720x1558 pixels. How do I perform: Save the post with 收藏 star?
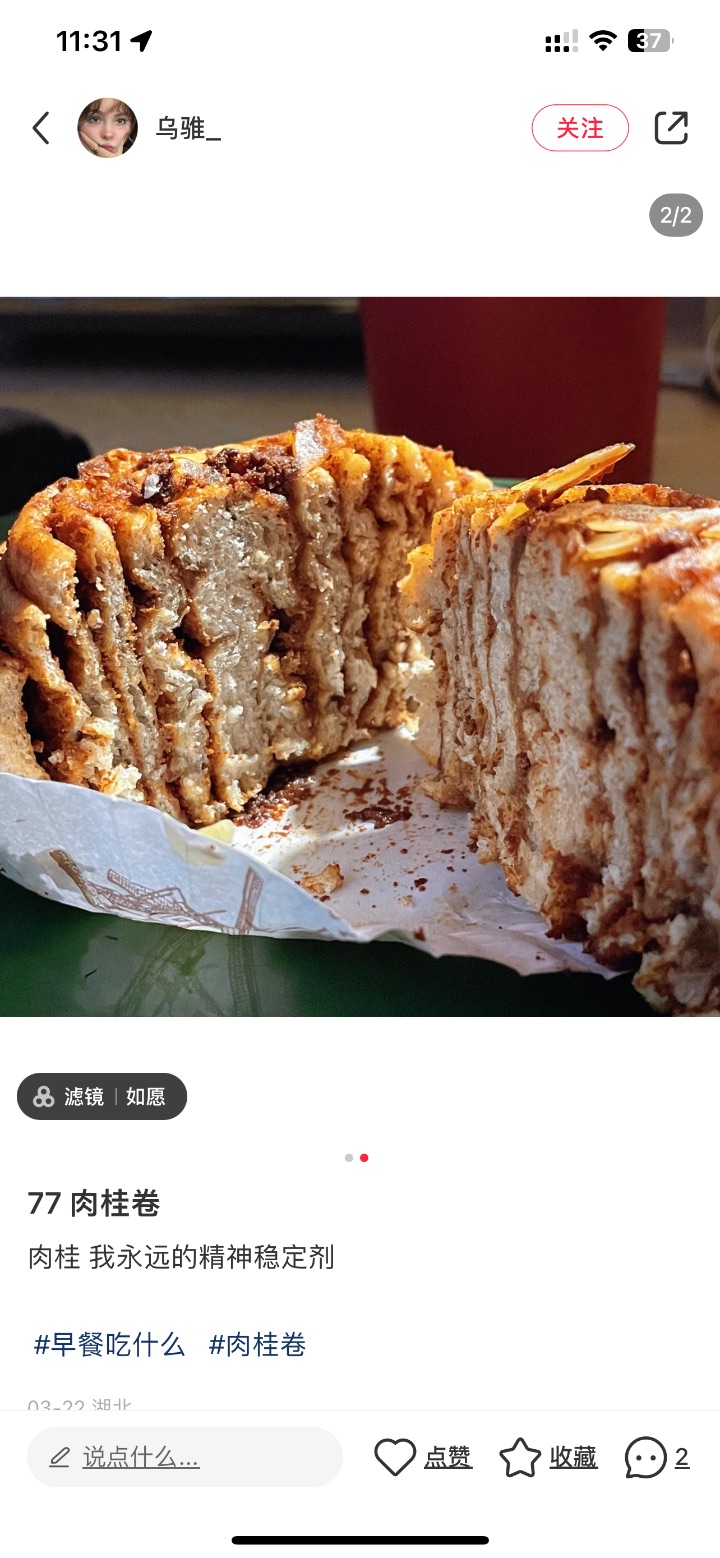click(548, 1457)
